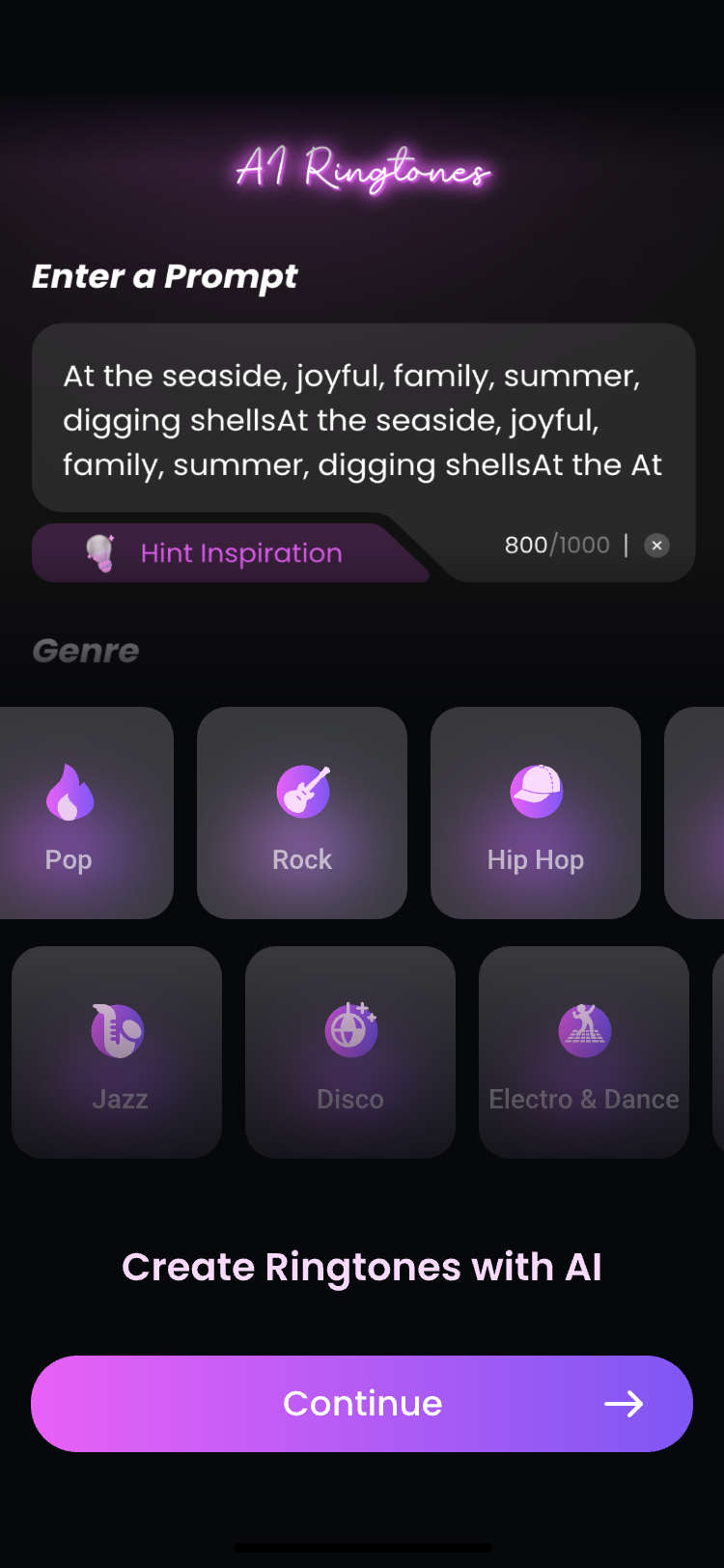
Task: Pick the Hip Hop genre
Action: [x=536, y=813]
